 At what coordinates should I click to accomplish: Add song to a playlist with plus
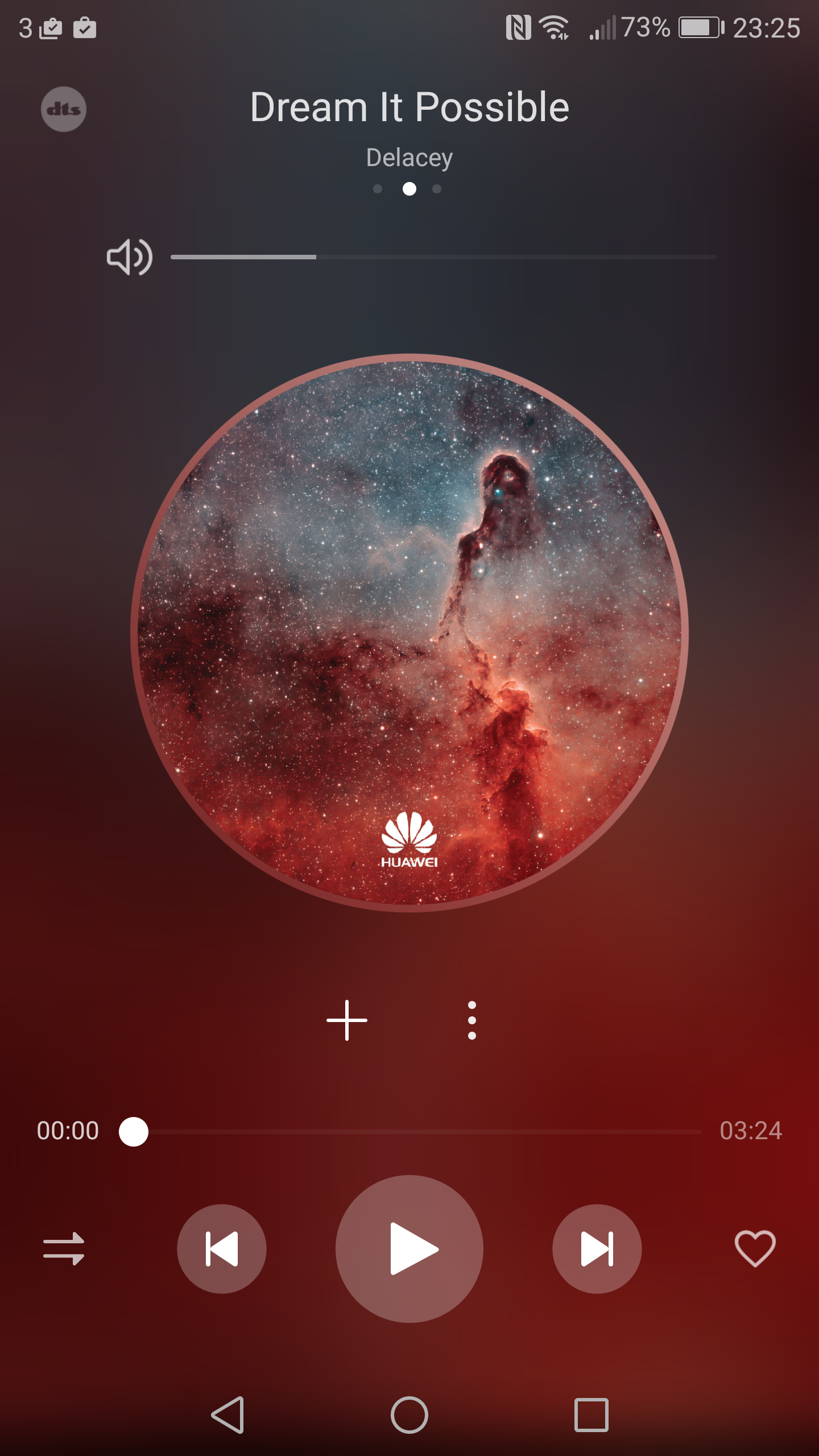(347, 1020)
